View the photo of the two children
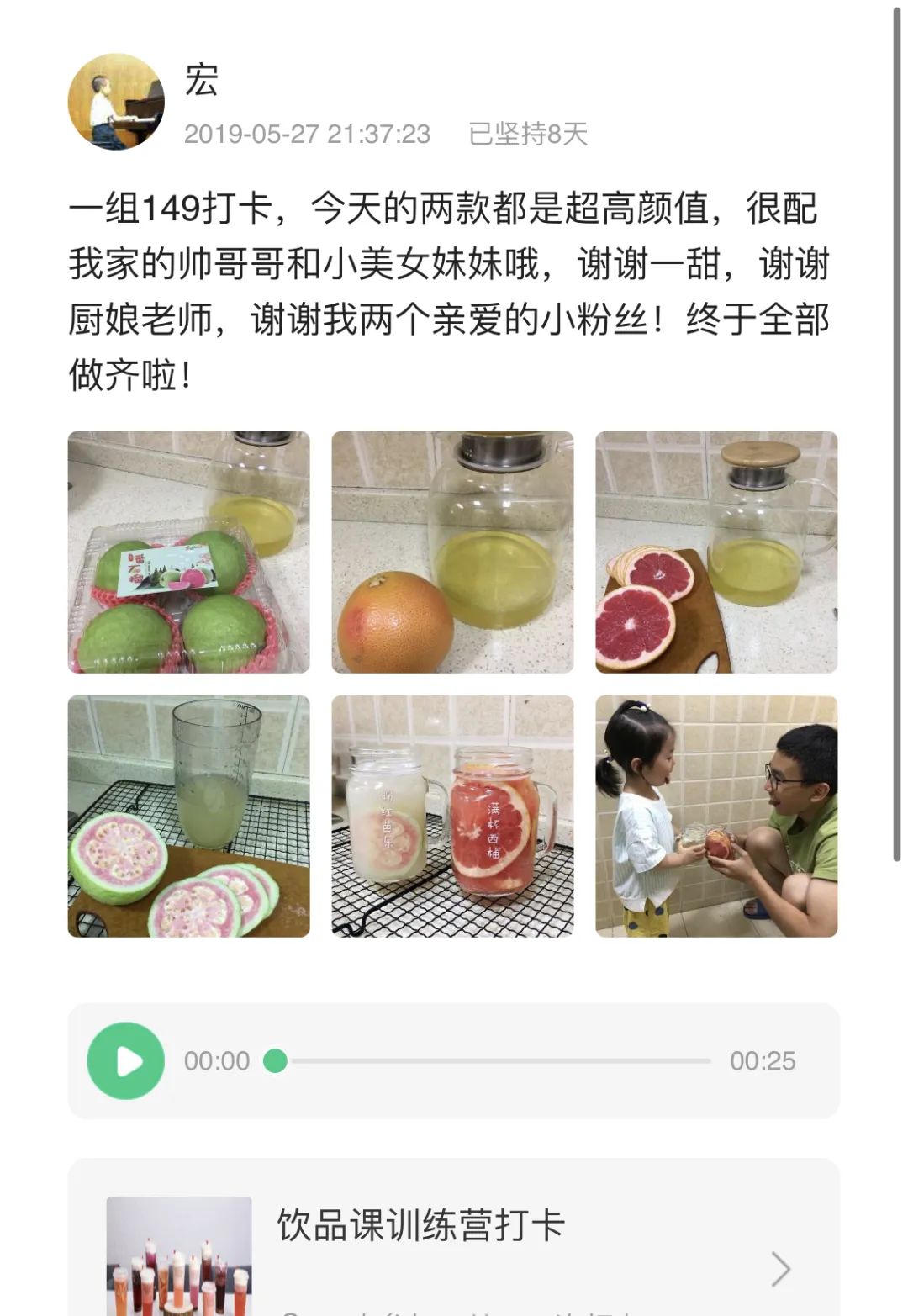The height and width of the screenshot is (1316, 908). (x=716, y=817)
